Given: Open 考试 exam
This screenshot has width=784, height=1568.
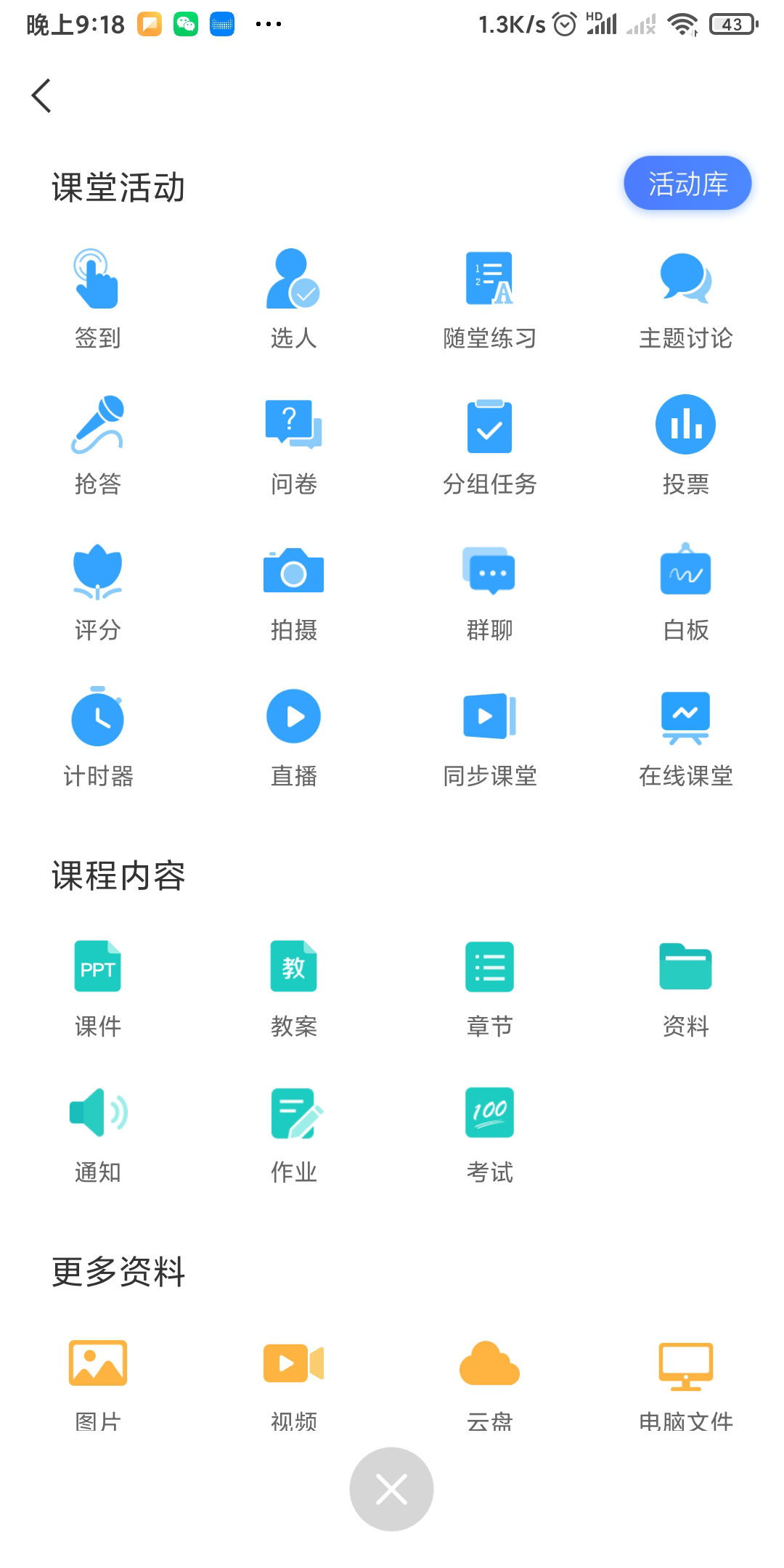Looking at the screenshot, I should pyautogui.click(x=489, y=1132).
